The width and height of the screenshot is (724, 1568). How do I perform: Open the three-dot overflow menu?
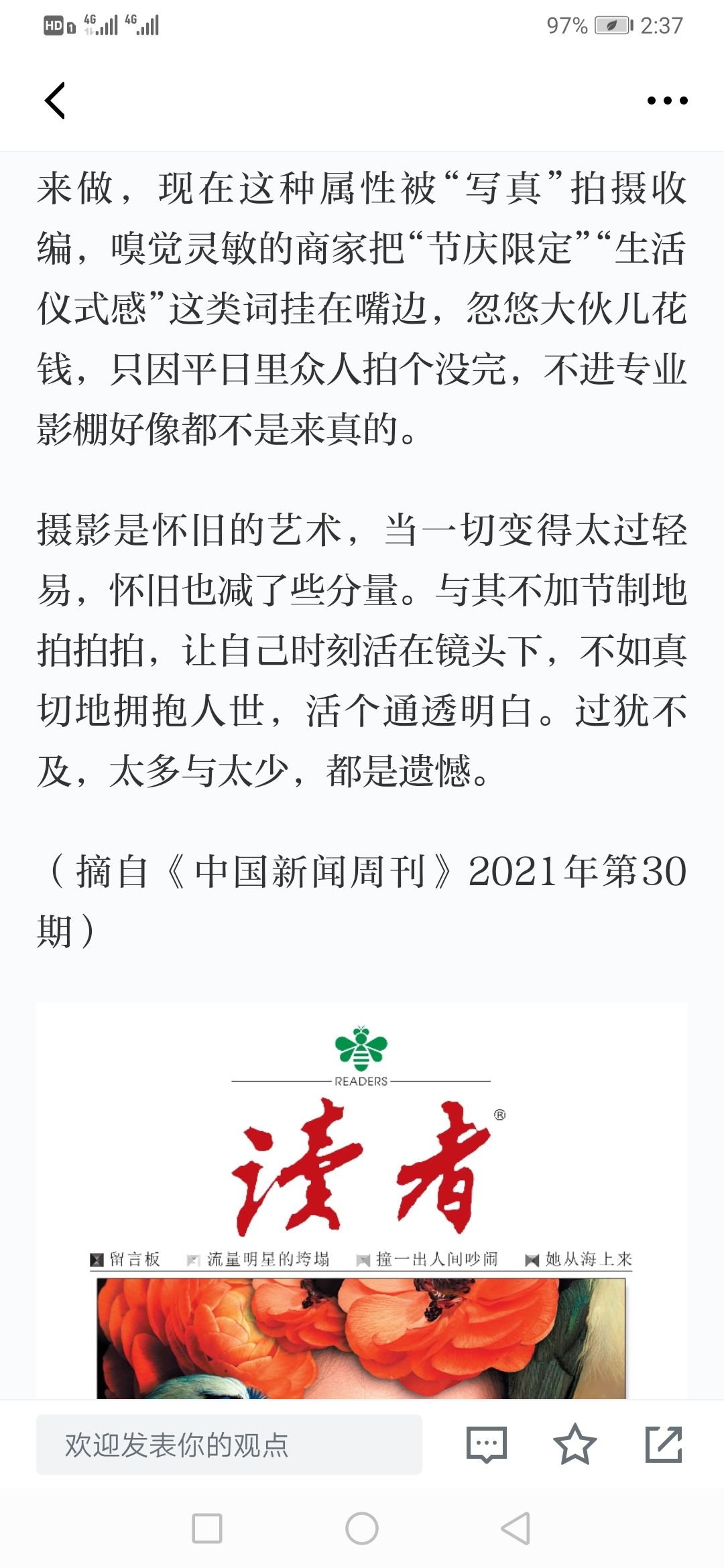tap(667, 101)
